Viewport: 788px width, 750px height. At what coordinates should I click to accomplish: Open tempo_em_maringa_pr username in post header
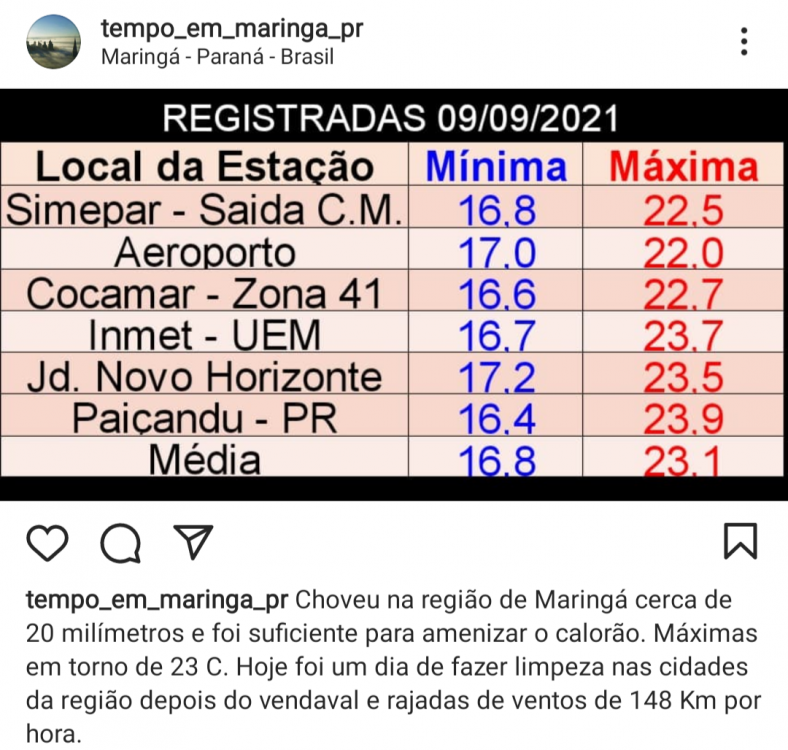pos(231,29)
